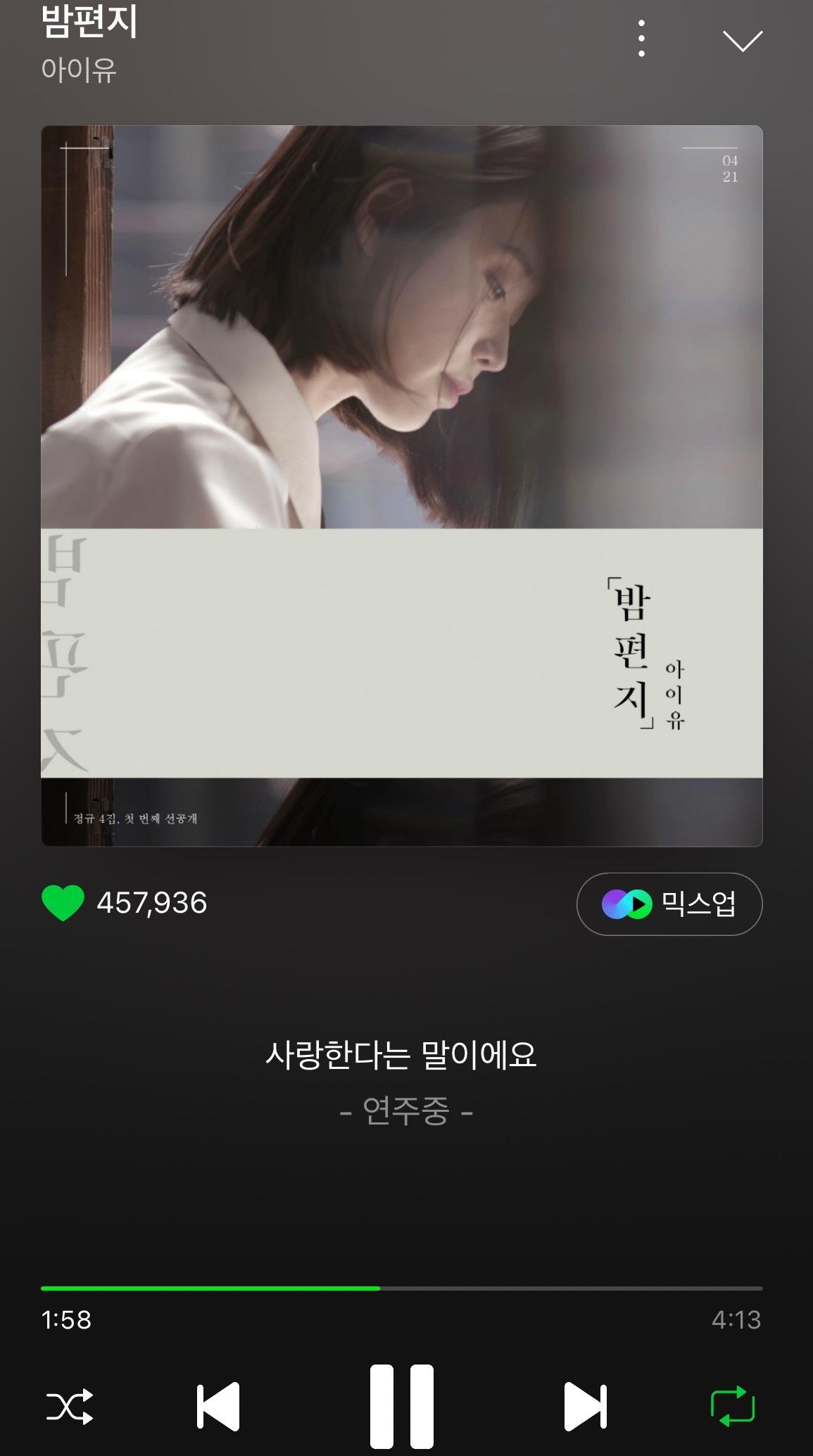The image size is (813, 1456).
Task: Toggle shuffle playback
Action: pos(69,1407)
